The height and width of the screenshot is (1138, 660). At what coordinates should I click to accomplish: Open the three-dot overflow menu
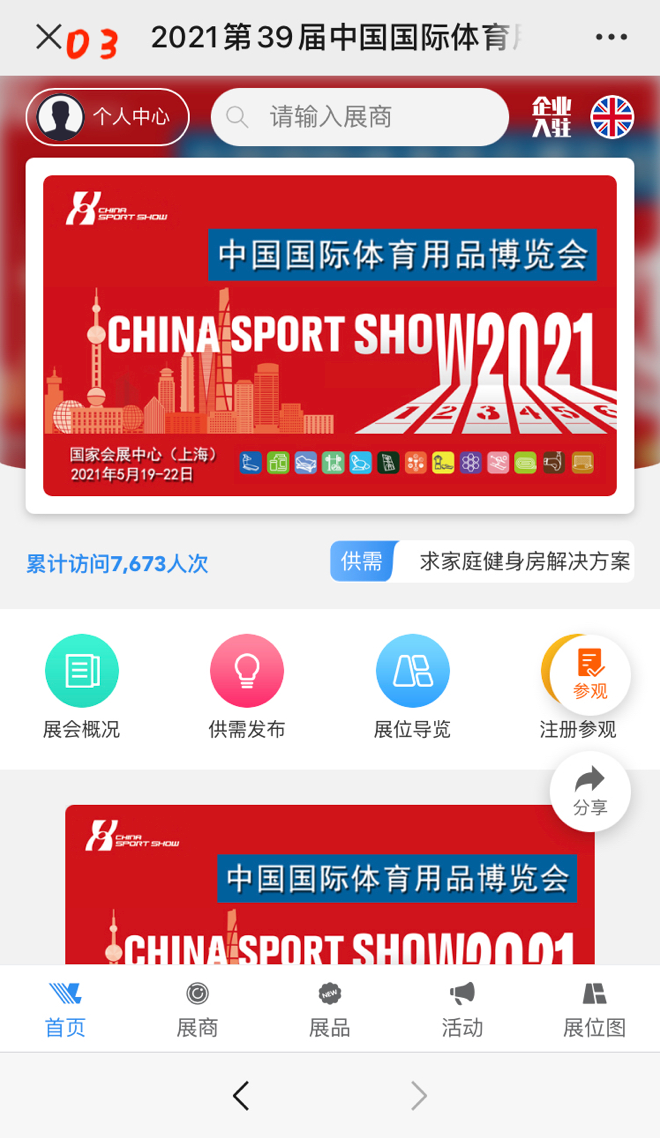pyautogui.click(x=611, y=37)
